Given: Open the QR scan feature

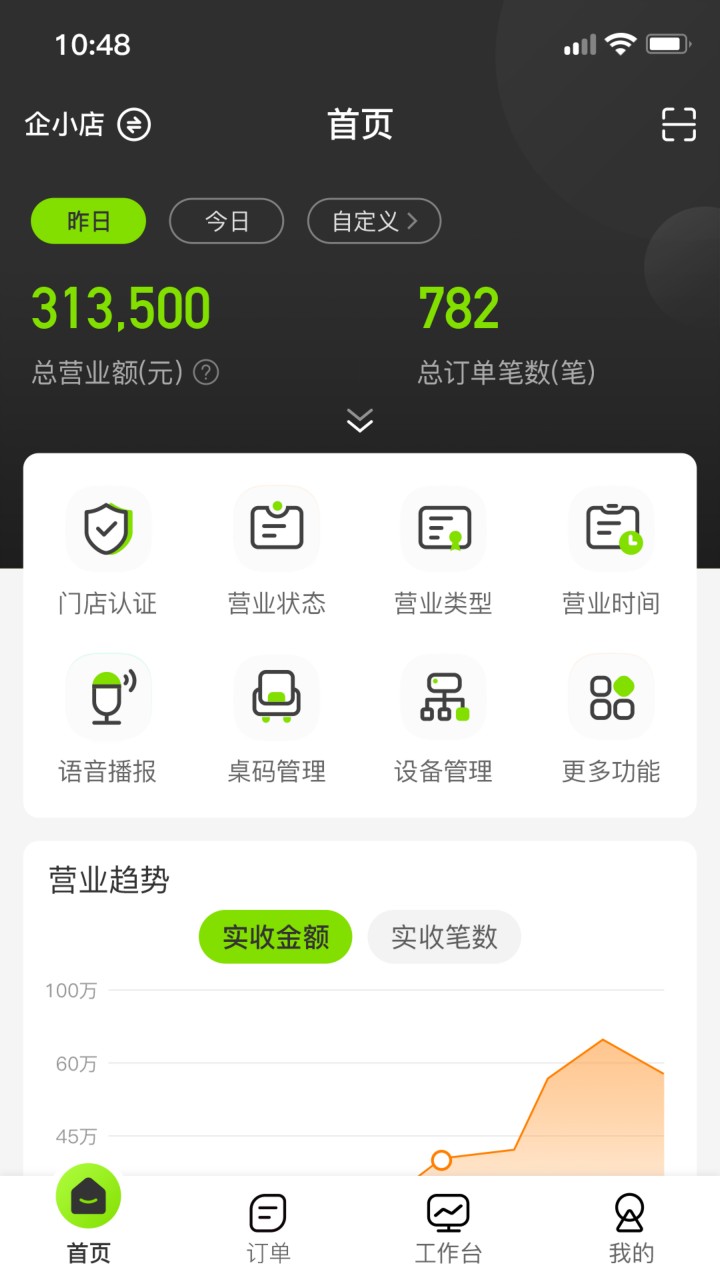Looking at the screenshot, I should (x=679, y=124).
